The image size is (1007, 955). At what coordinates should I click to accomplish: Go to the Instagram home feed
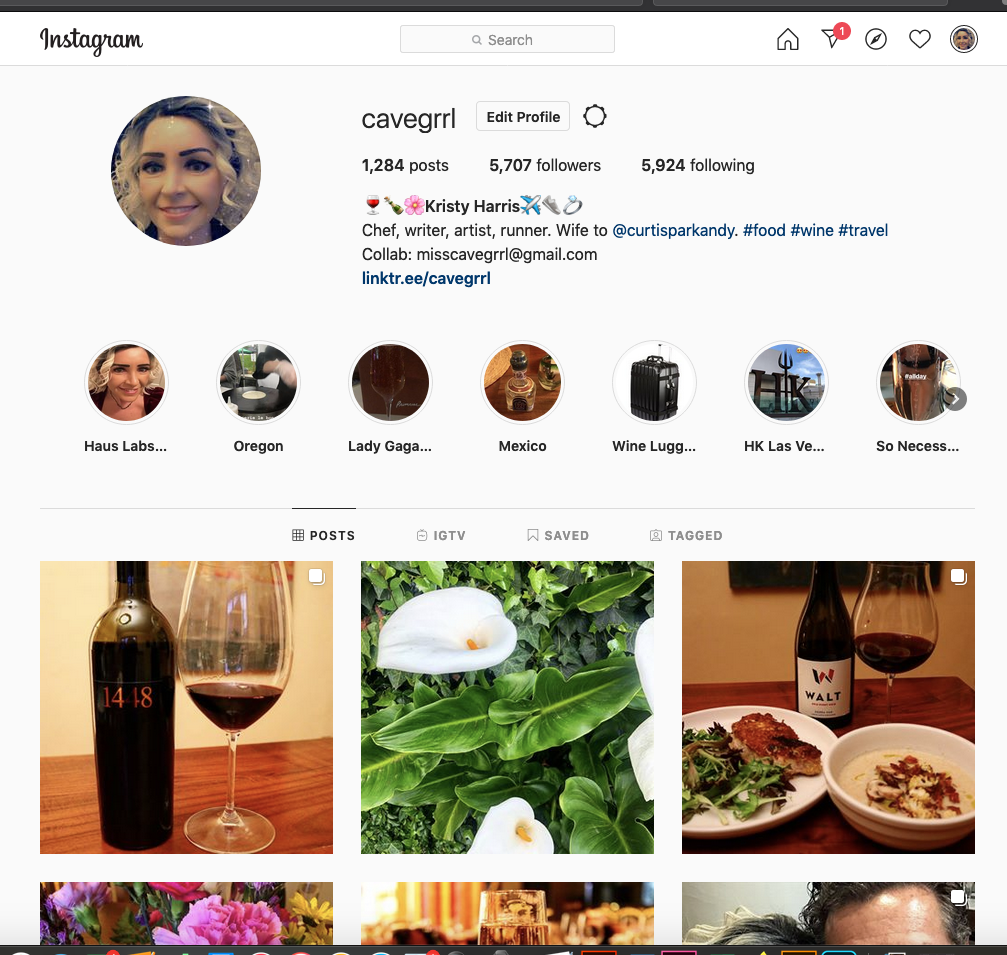[x=788, y=40]
